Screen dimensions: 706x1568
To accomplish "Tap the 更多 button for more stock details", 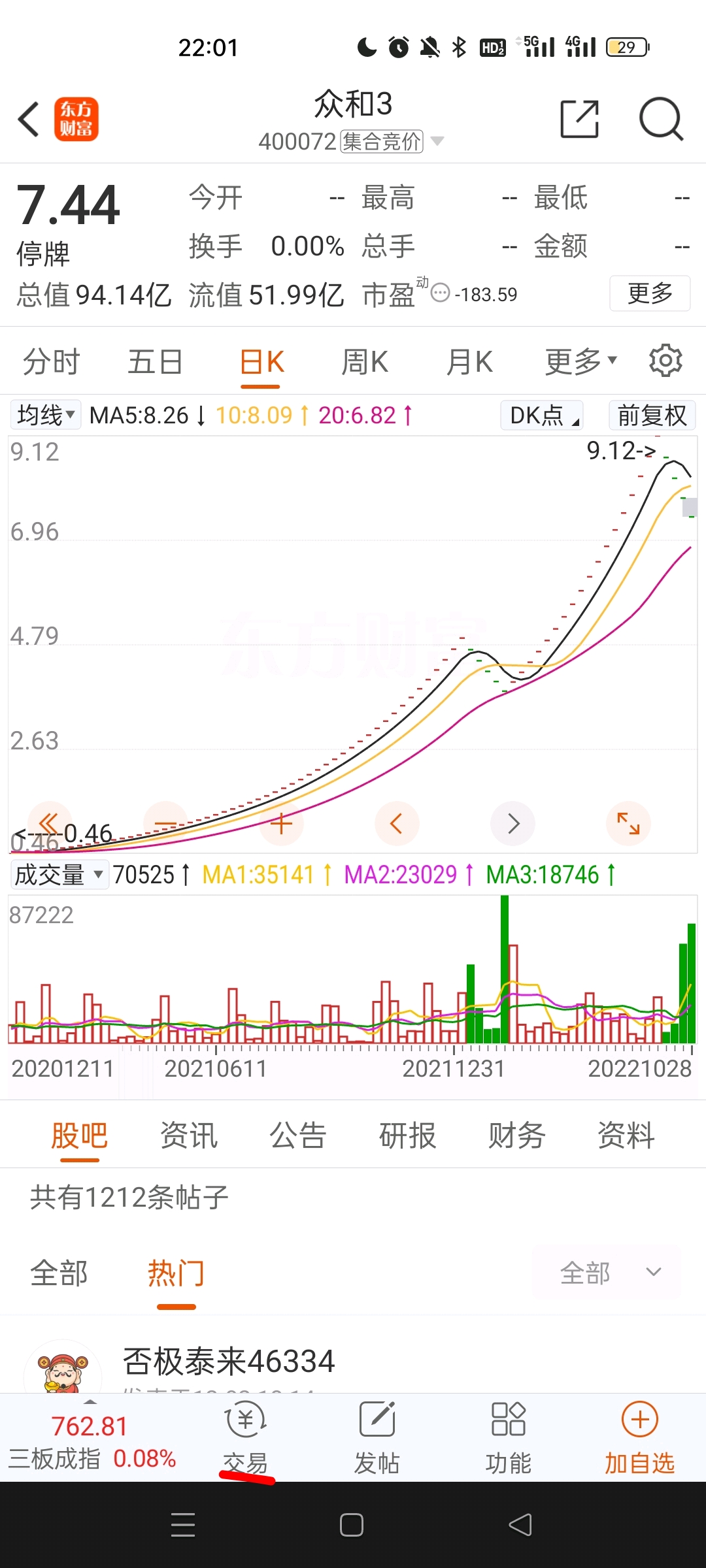I will (649, 294).
